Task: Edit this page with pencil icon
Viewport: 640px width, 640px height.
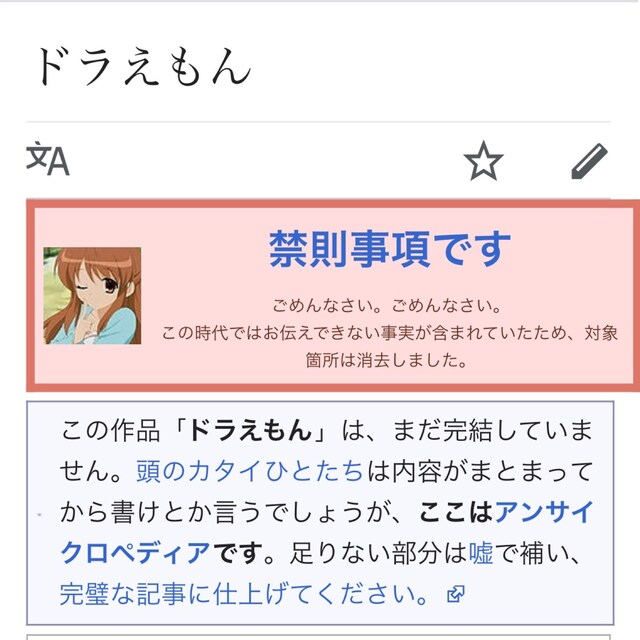Action: coord(589,161)
